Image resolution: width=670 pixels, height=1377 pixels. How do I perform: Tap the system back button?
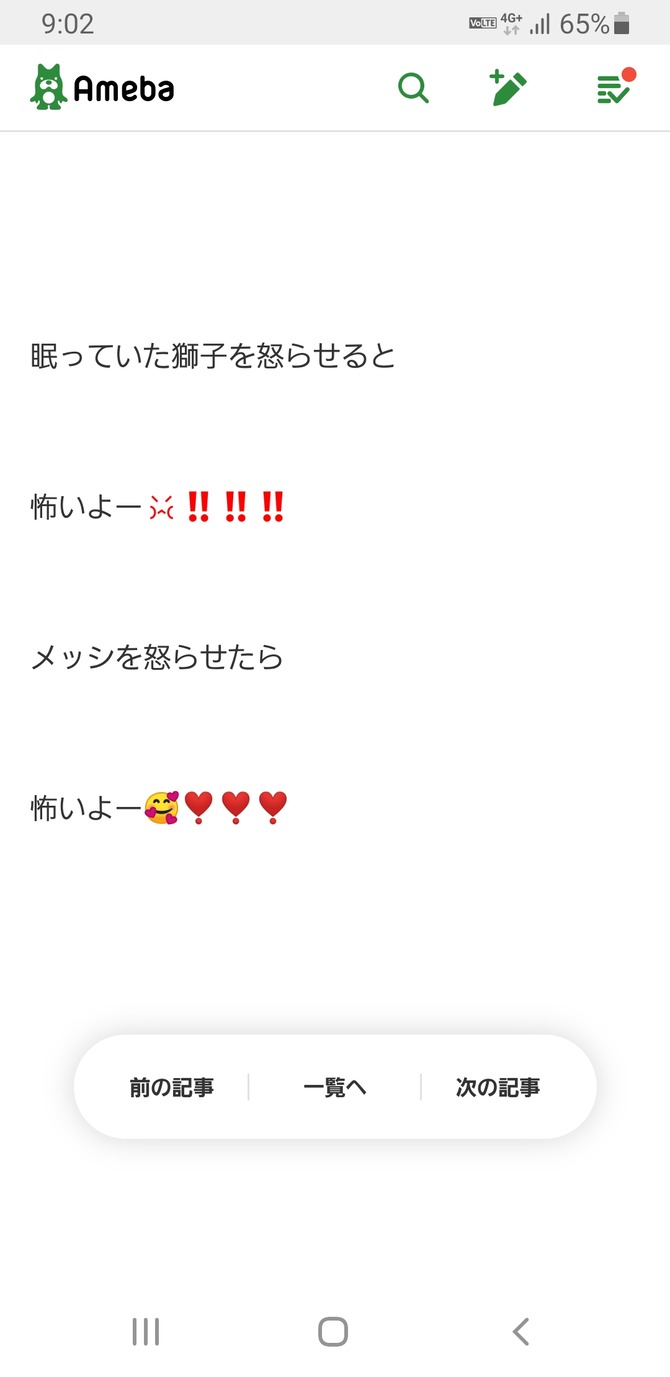[x=520, y=1331]
